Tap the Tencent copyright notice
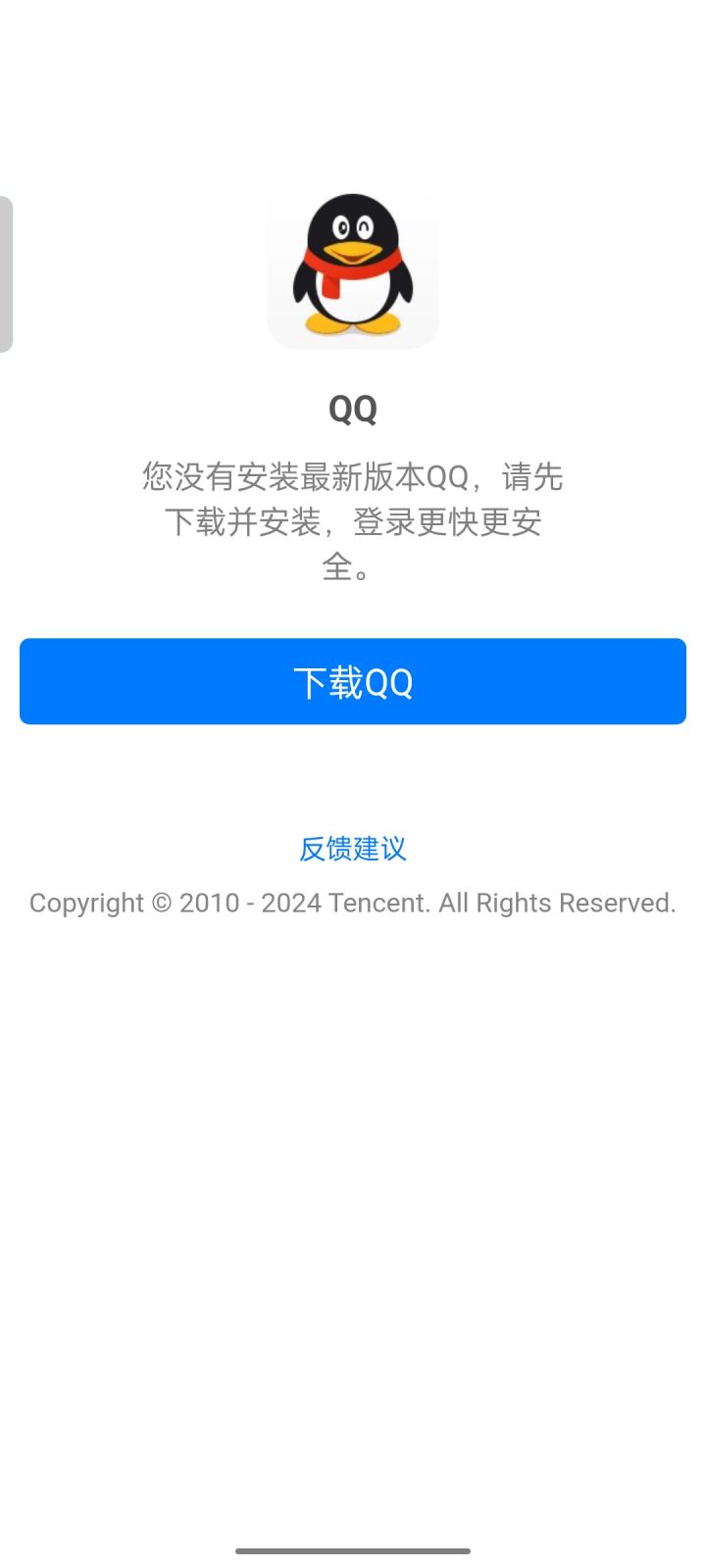706x1568 pixels. click(353, 903)
